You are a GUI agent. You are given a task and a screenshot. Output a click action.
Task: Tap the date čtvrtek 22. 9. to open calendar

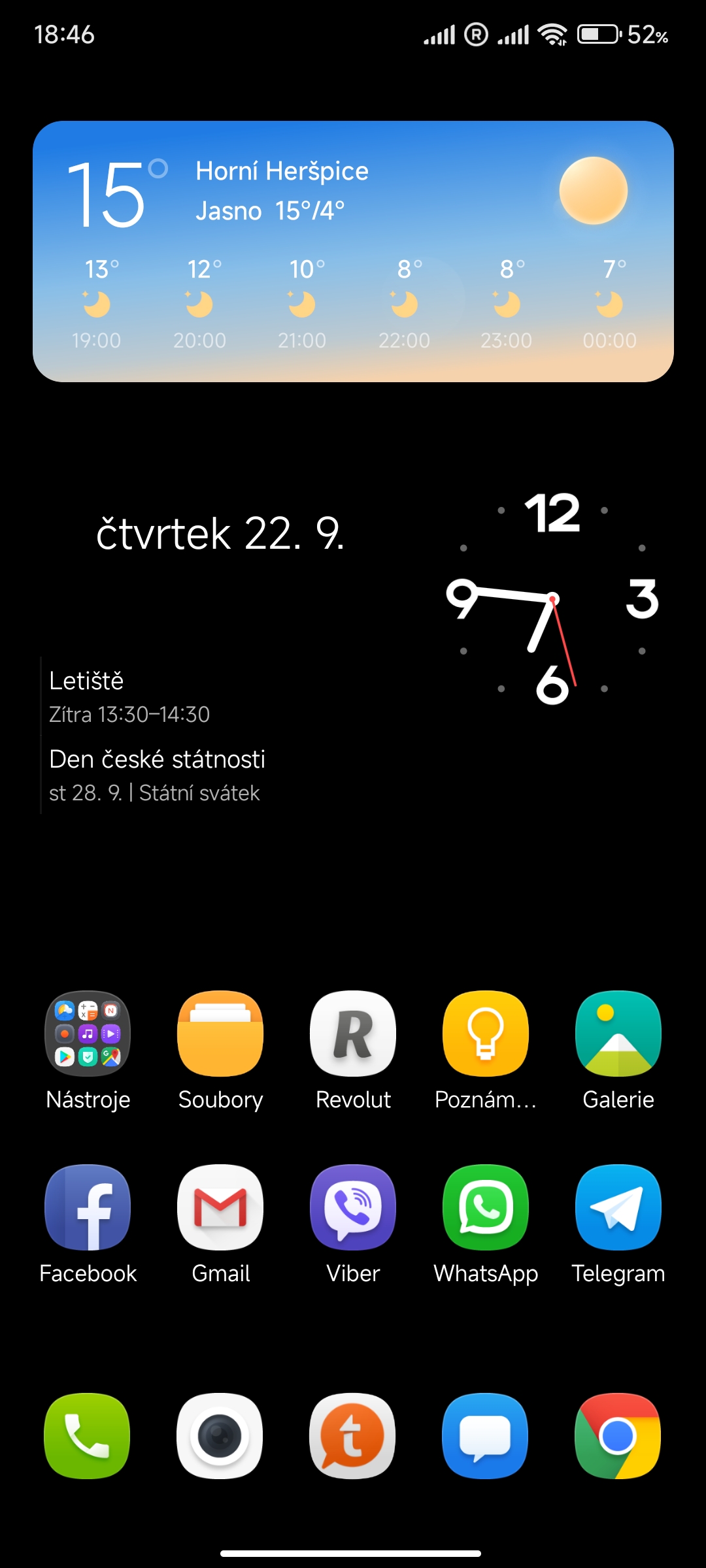(220, 534)
